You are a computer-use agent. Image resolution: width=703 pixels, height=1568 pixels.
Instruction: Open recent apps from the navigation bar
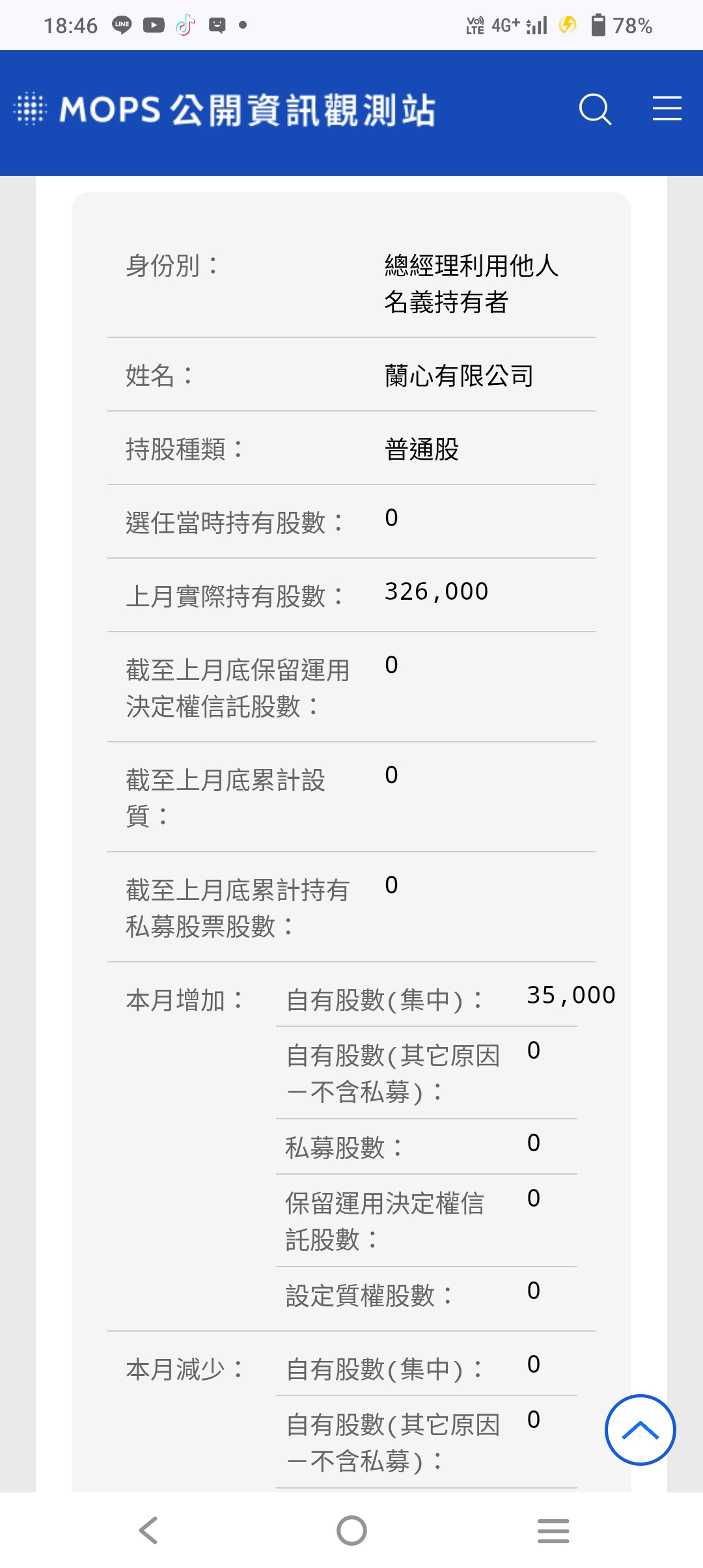point(553,1530)
